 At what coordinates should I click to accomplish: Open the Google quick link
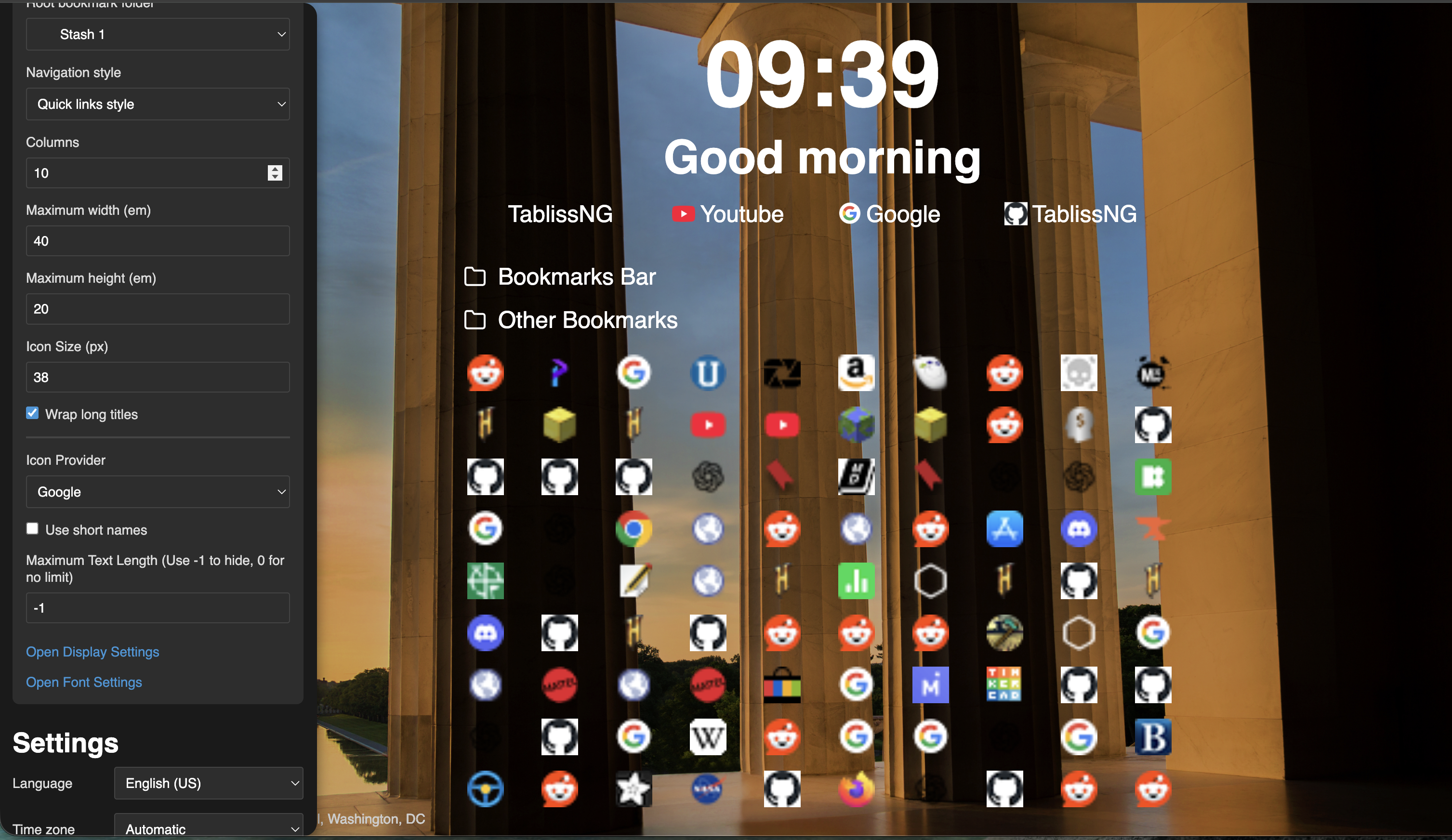coord(889,214)
